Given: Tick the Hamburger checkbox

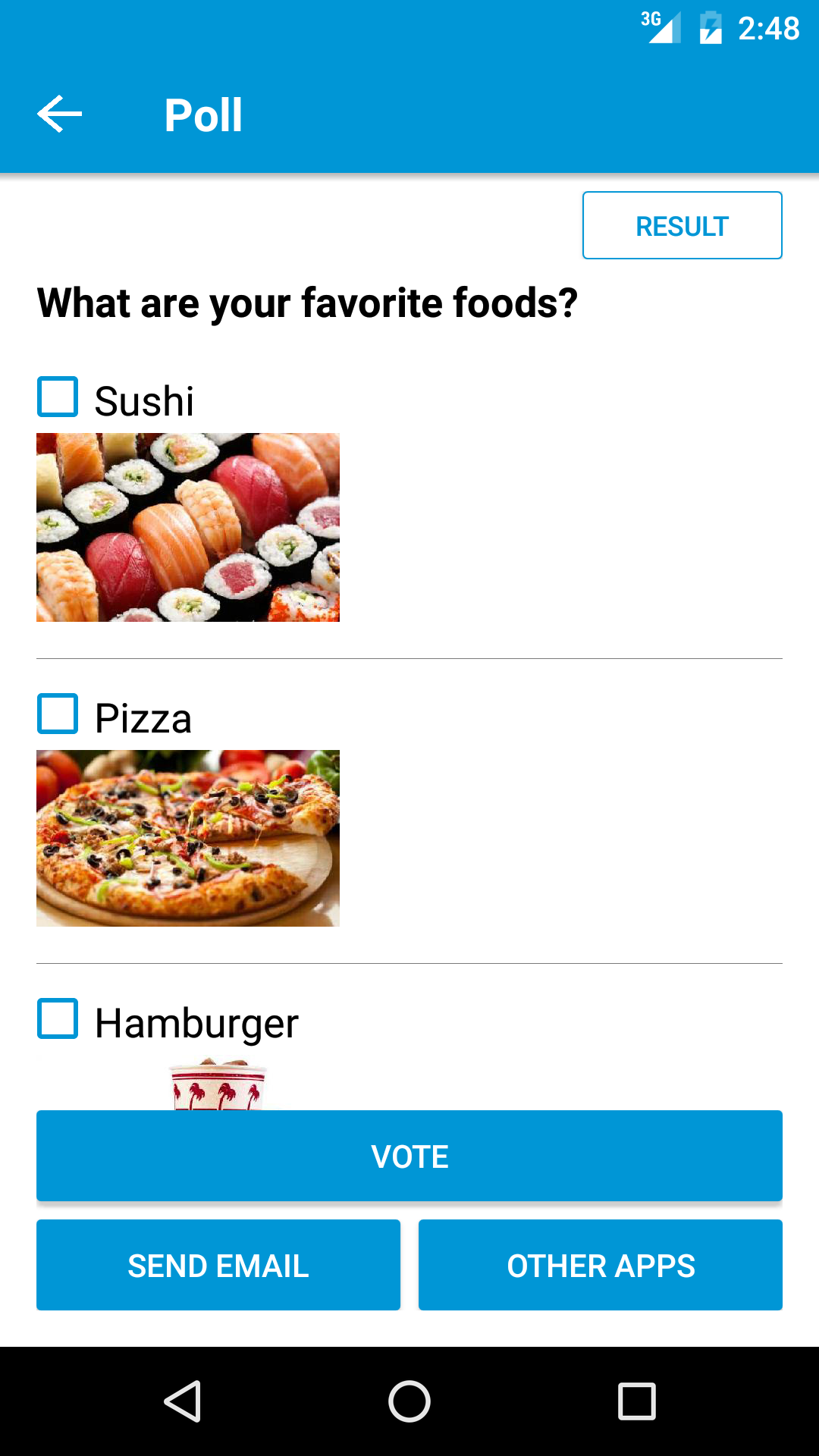Looking at the screenshot, I should click(x=58, y=1018).
